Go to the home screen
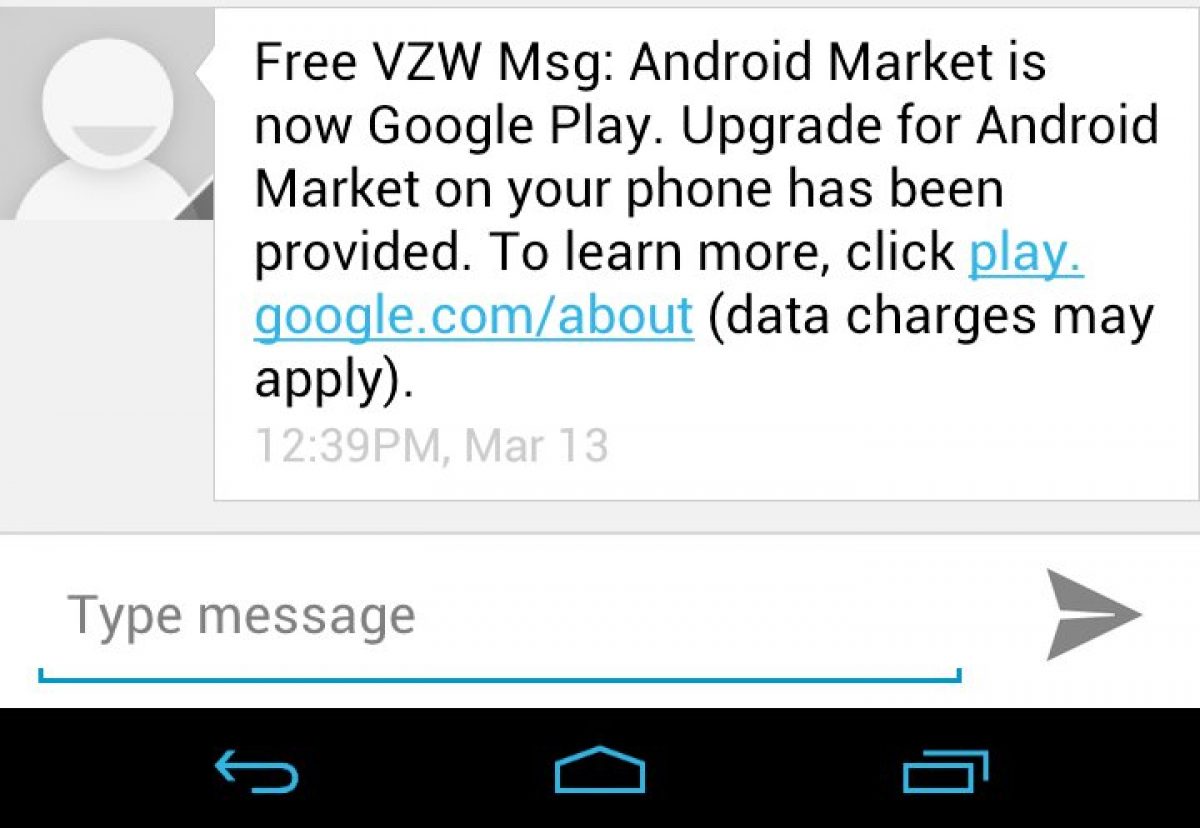Screen dimensions: 1200x828 coord(599,771)
